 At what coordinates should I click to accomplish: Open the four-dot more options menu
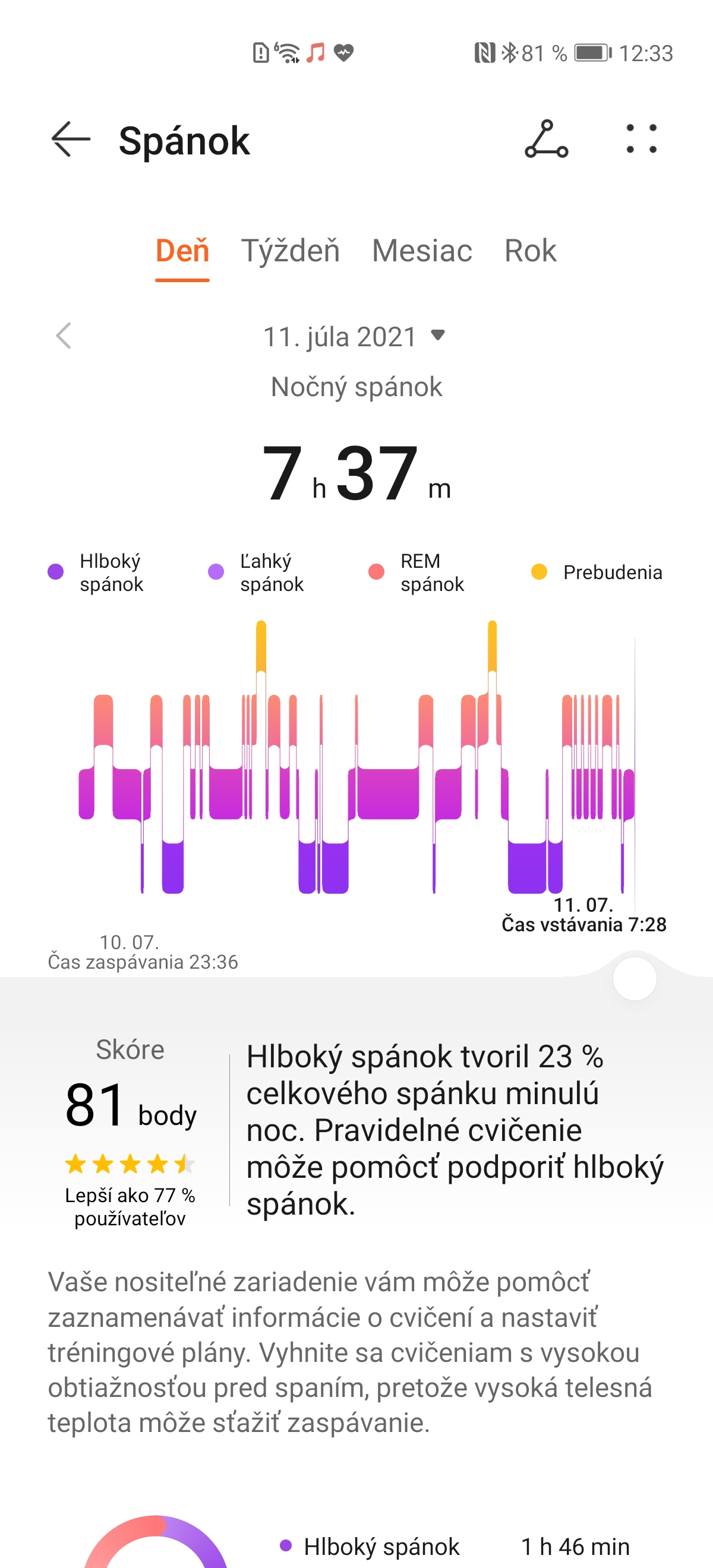coord(642,140)
